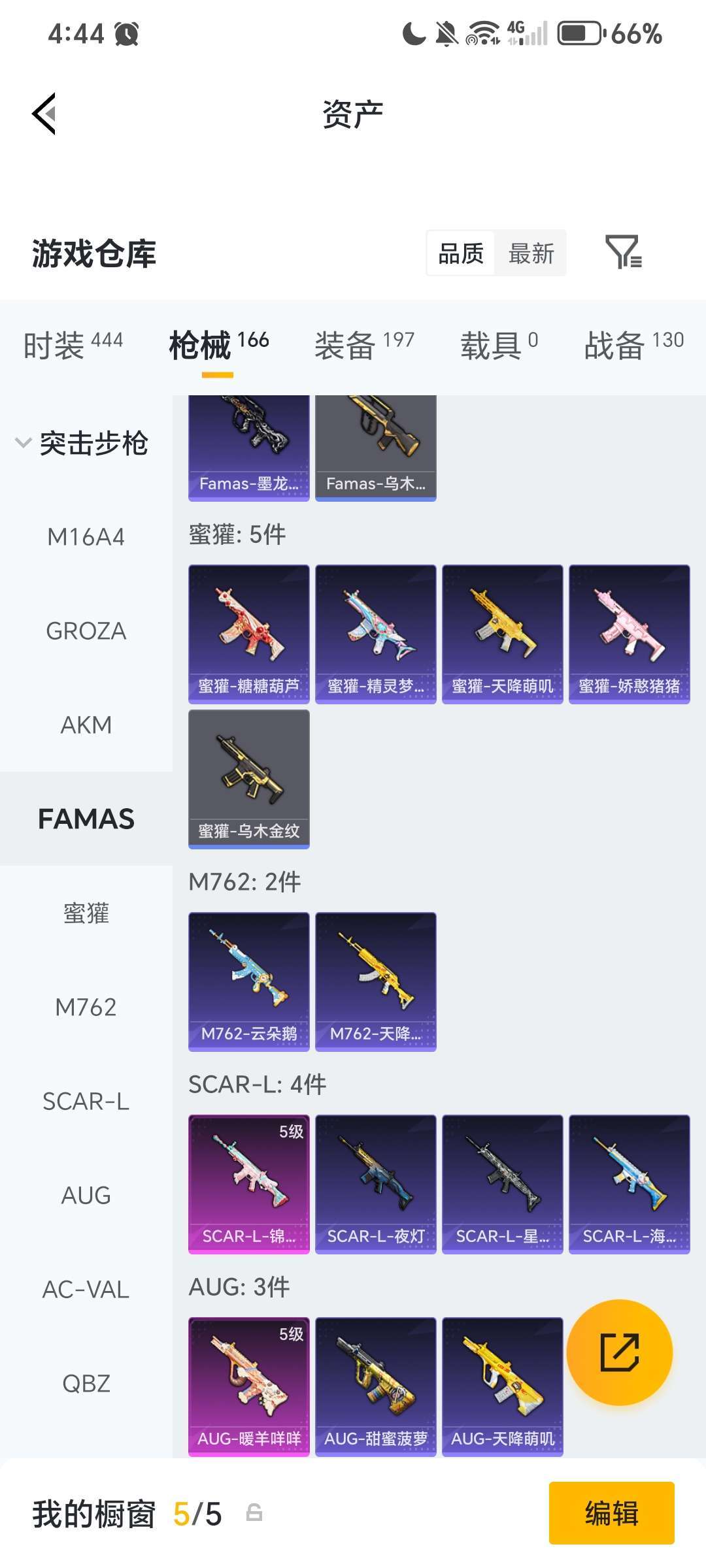Switch to the 战备 tab
This screenshot has width=706, height=1568.
tap(633, 345)
